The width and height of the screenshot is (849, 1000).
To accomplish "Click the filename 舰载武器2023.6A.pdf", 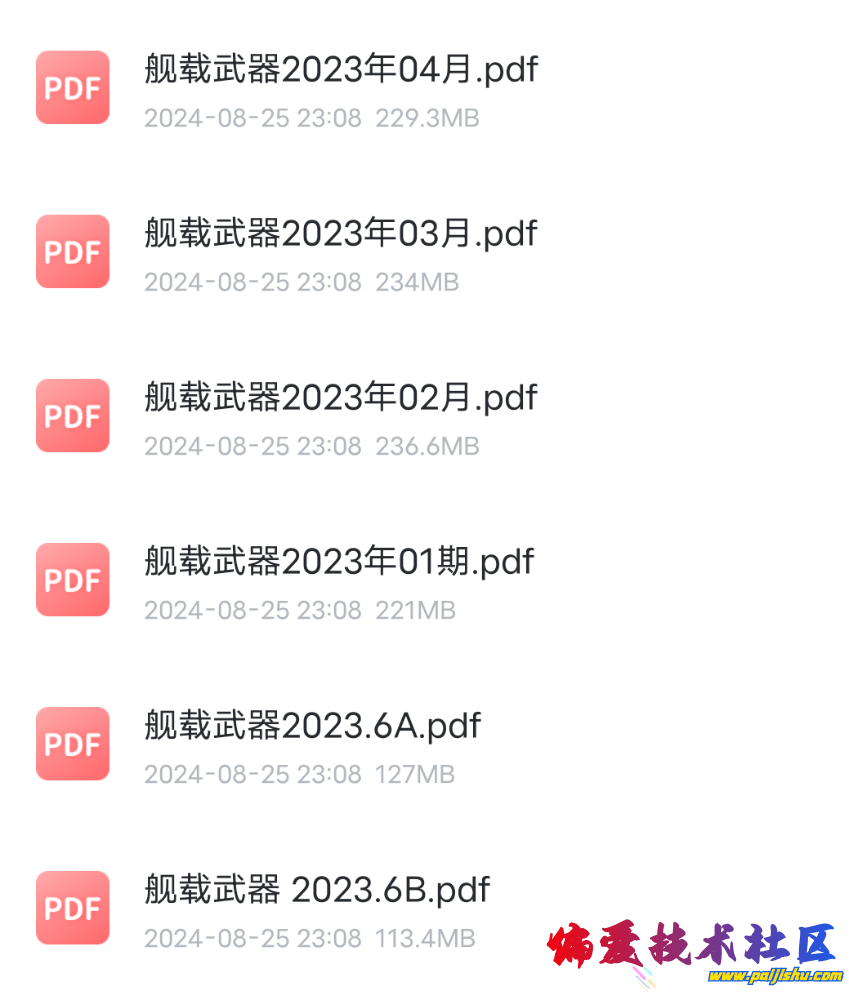I will tap(312, 725).
